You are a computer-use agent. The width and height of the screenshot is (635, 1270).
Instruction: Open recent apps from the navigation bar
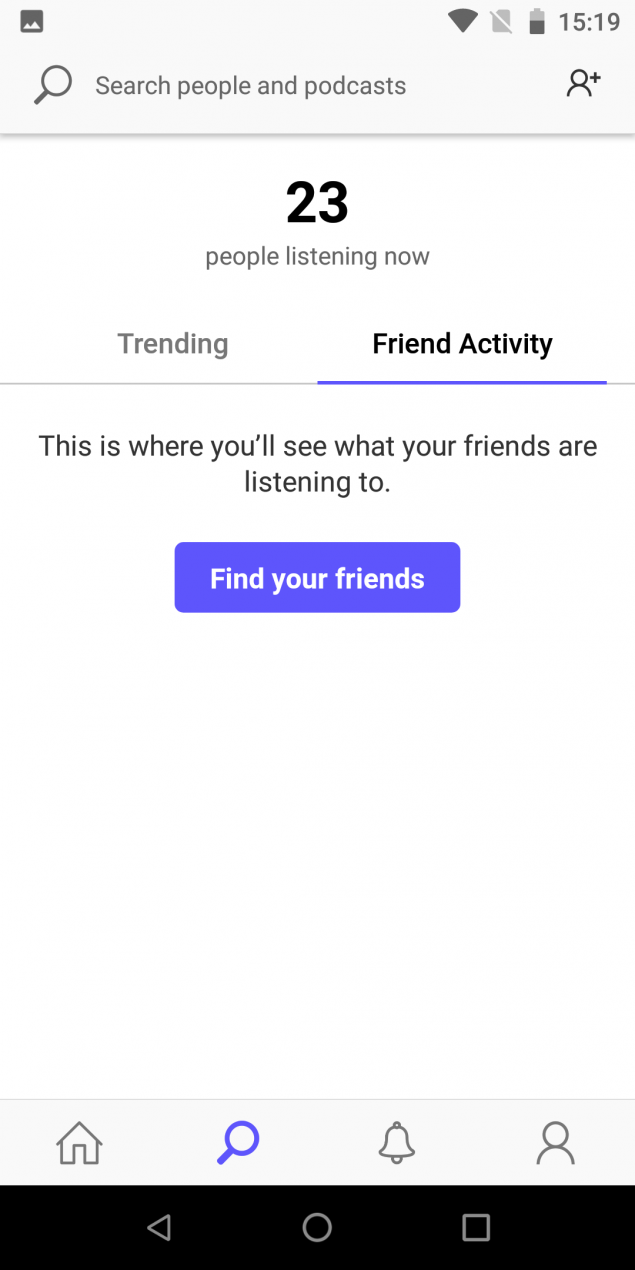476,1227
